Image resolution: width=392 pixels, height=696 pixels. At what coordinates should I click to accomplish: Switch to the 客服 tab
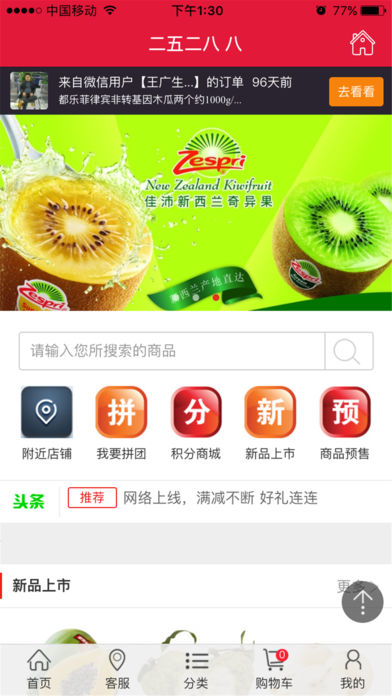coord(117,669)
